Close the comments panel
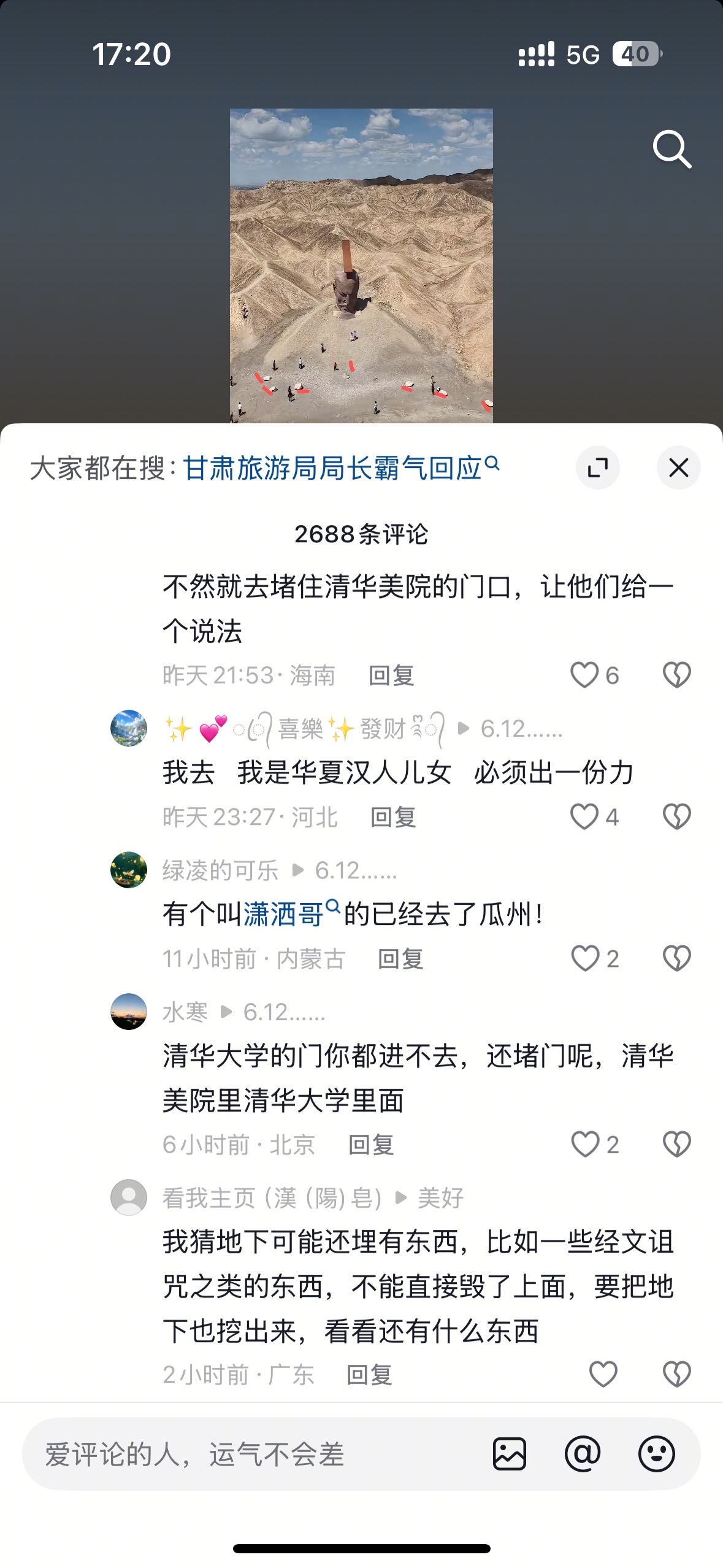This screenshot has width=723, height=1568. 678,468
